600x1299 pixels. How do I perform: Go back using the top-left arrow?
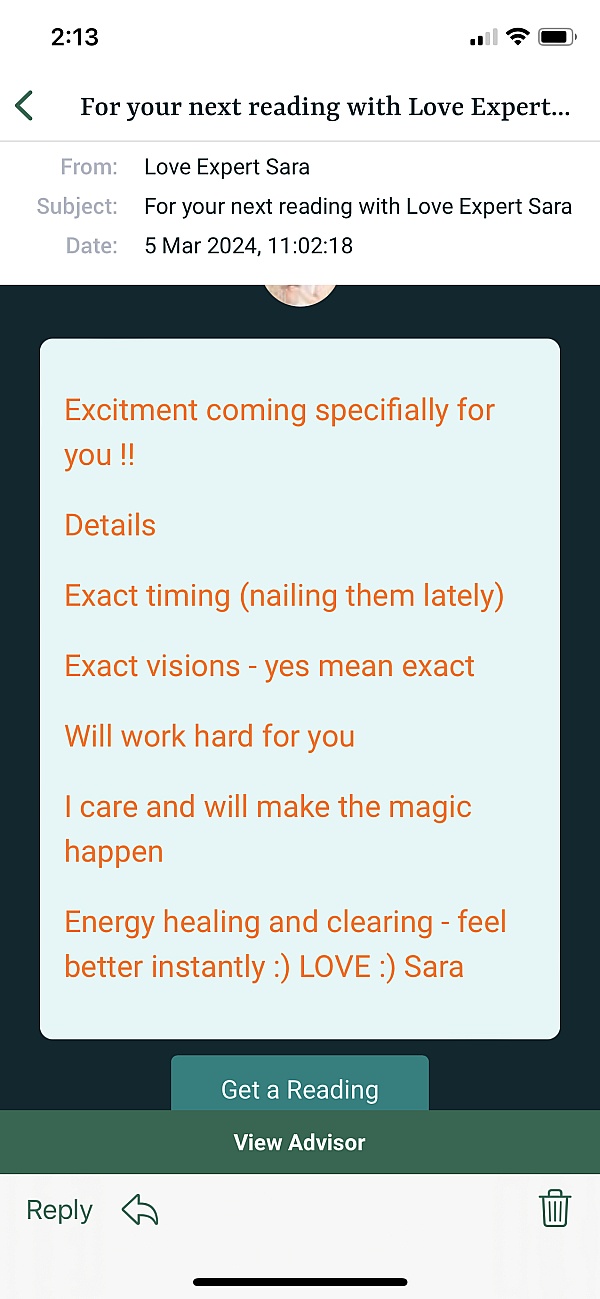coord(25,105)
